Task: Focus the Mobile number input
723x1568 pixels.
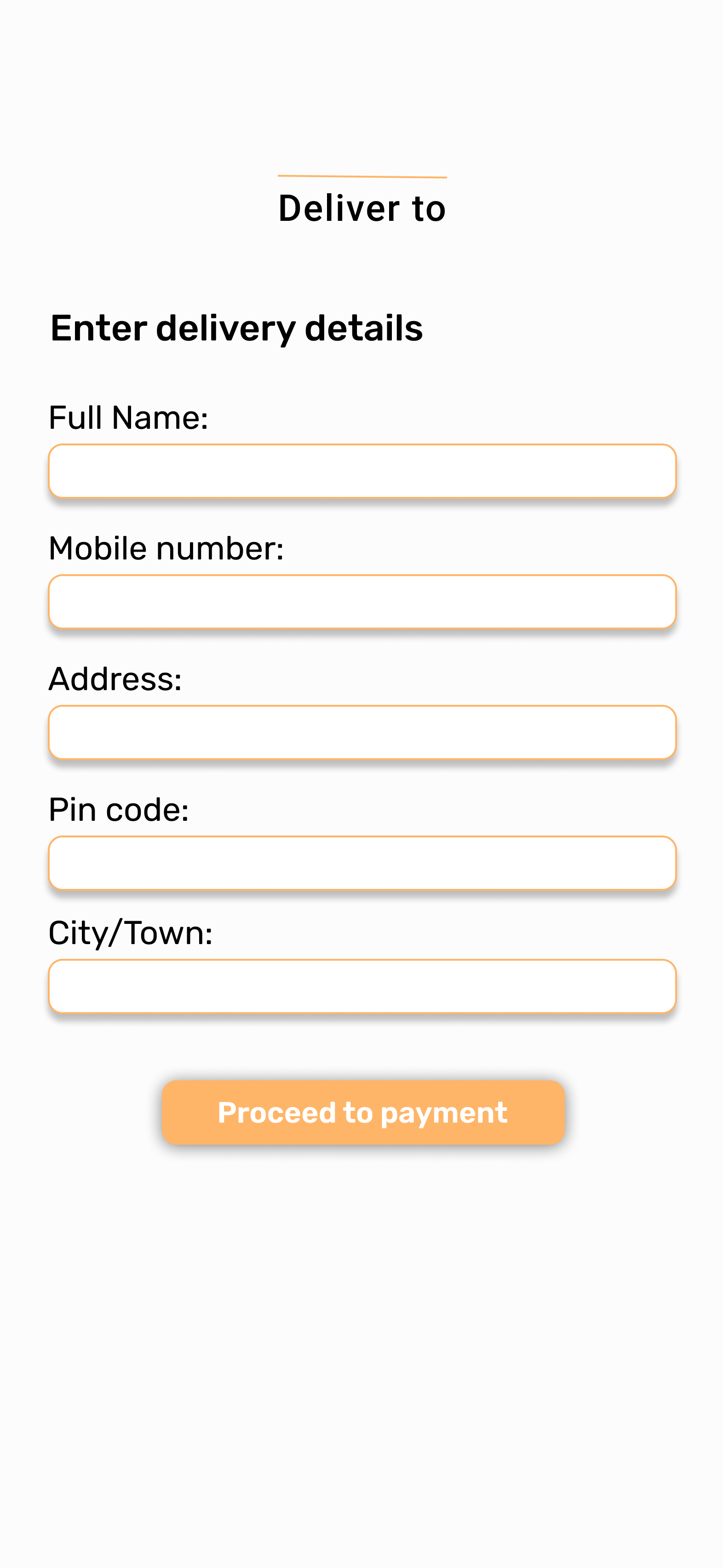Action: (362, 601)
